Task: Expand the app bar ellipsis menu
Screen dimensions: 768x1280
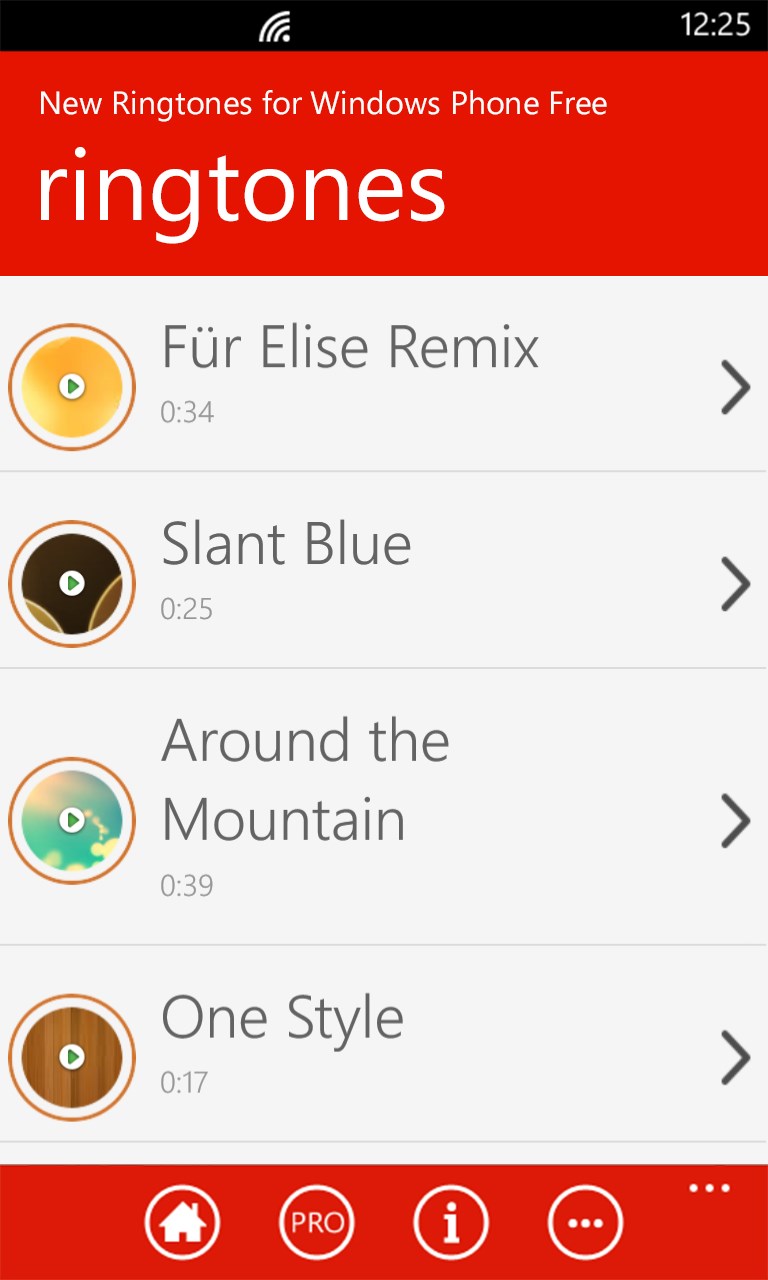Action: (709, 1189)
